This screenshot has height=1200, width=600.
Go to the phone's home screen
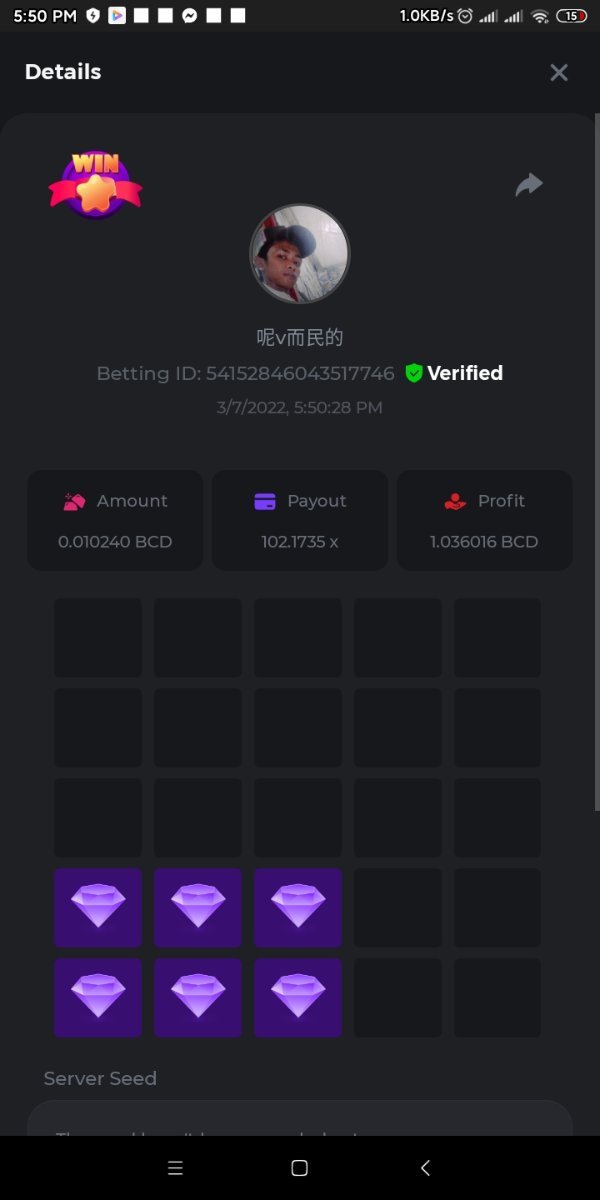click(x=299, y=1168)
